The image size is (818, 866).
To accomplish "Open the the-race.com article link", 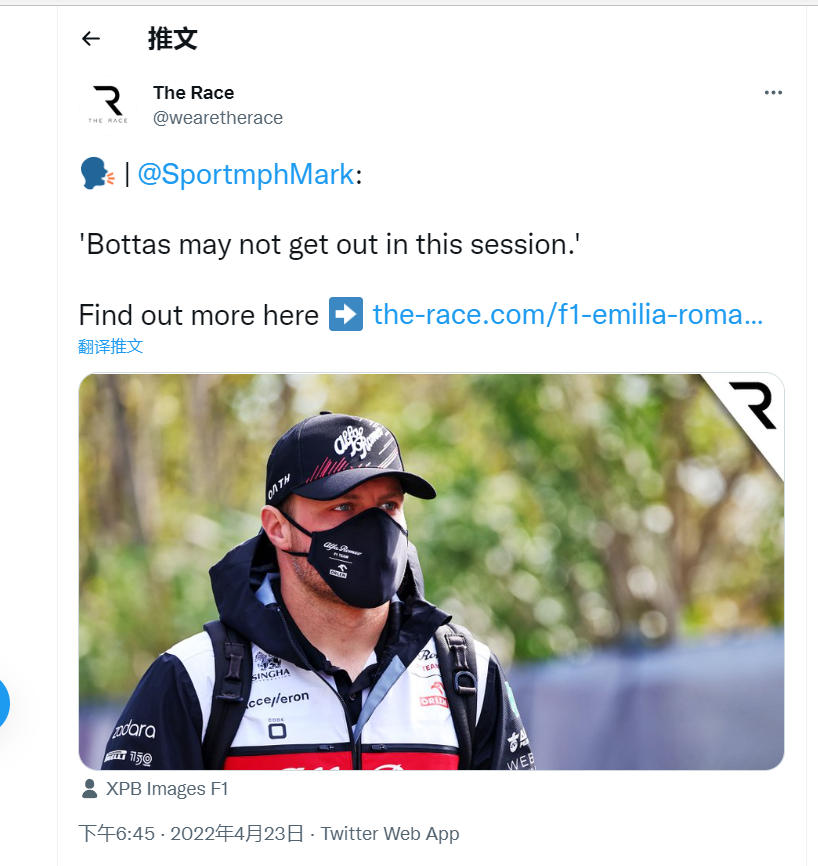I will pos(567,315).
